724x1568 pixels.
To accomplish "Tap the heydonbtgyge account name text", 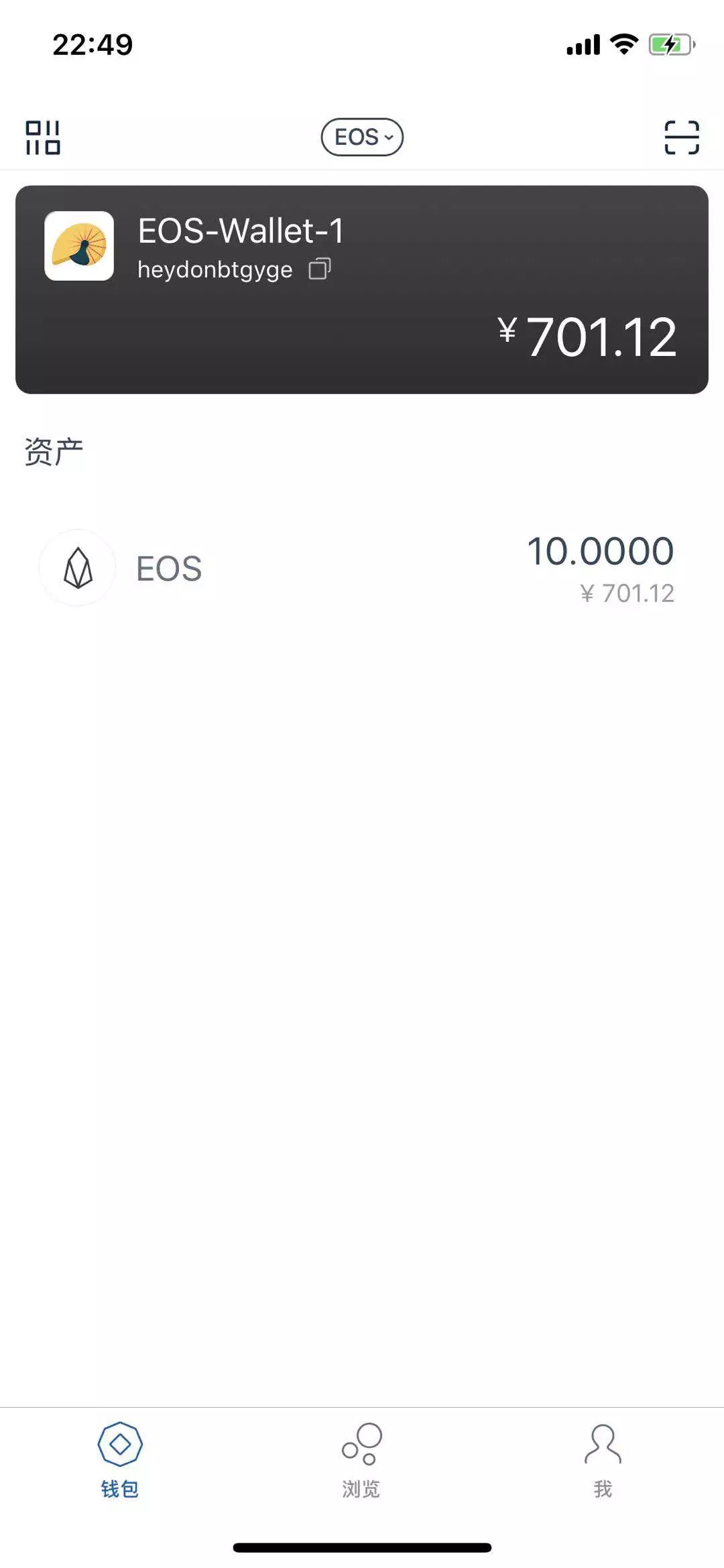I will tap(215, 269).
